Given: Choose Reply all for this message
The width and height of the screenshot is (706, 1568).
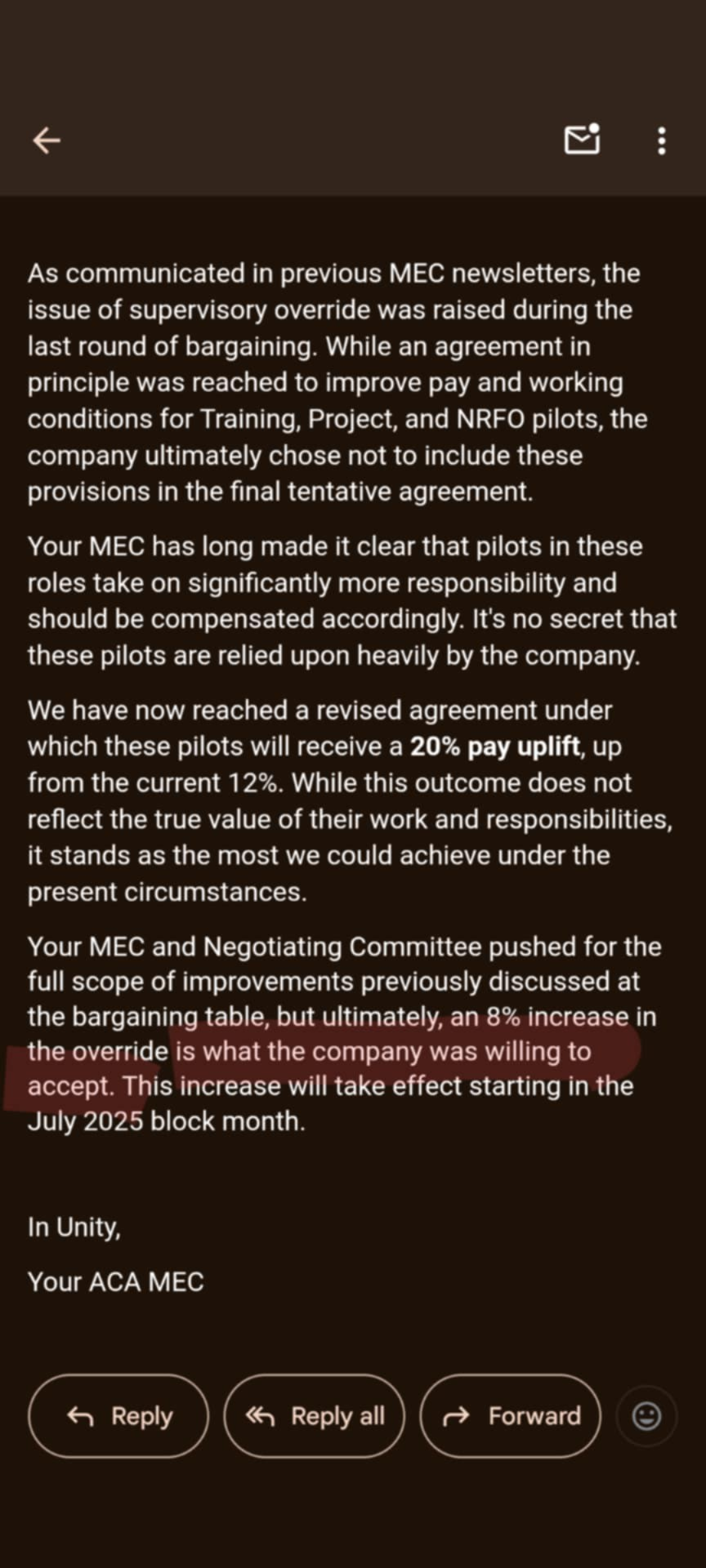Looking at the screenshot, I should (x=315, y=1416).
